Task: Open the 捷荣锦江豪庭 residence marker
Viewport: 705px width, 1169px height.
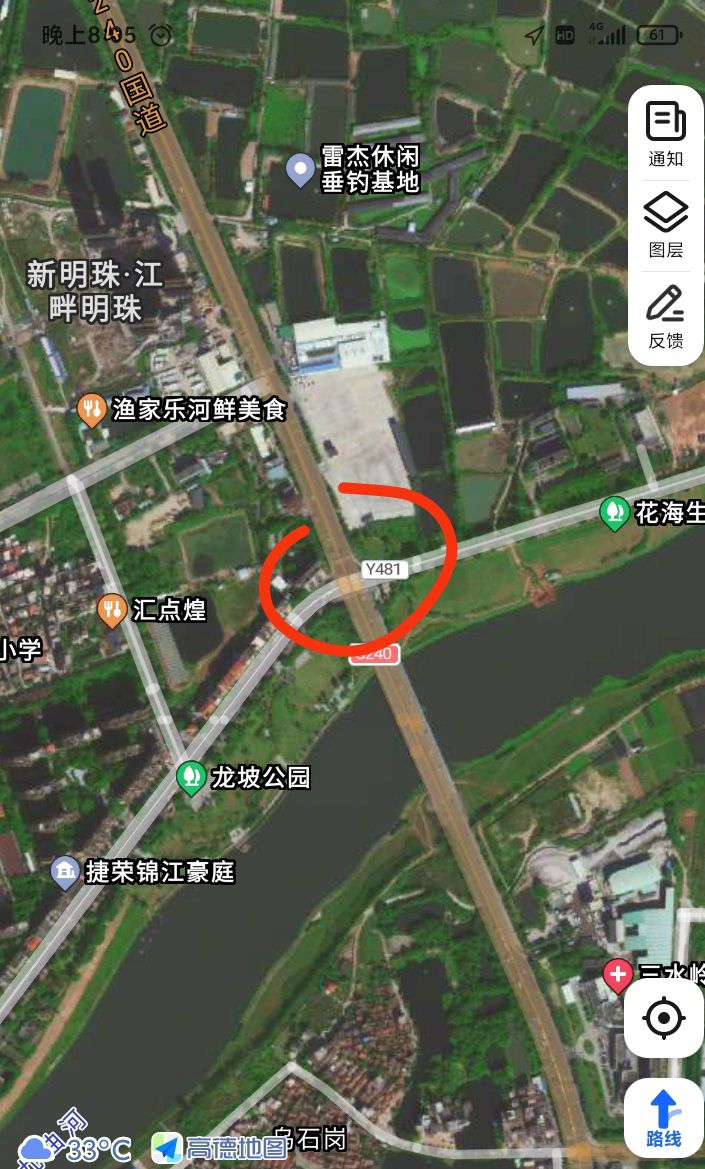Action: 65,872
